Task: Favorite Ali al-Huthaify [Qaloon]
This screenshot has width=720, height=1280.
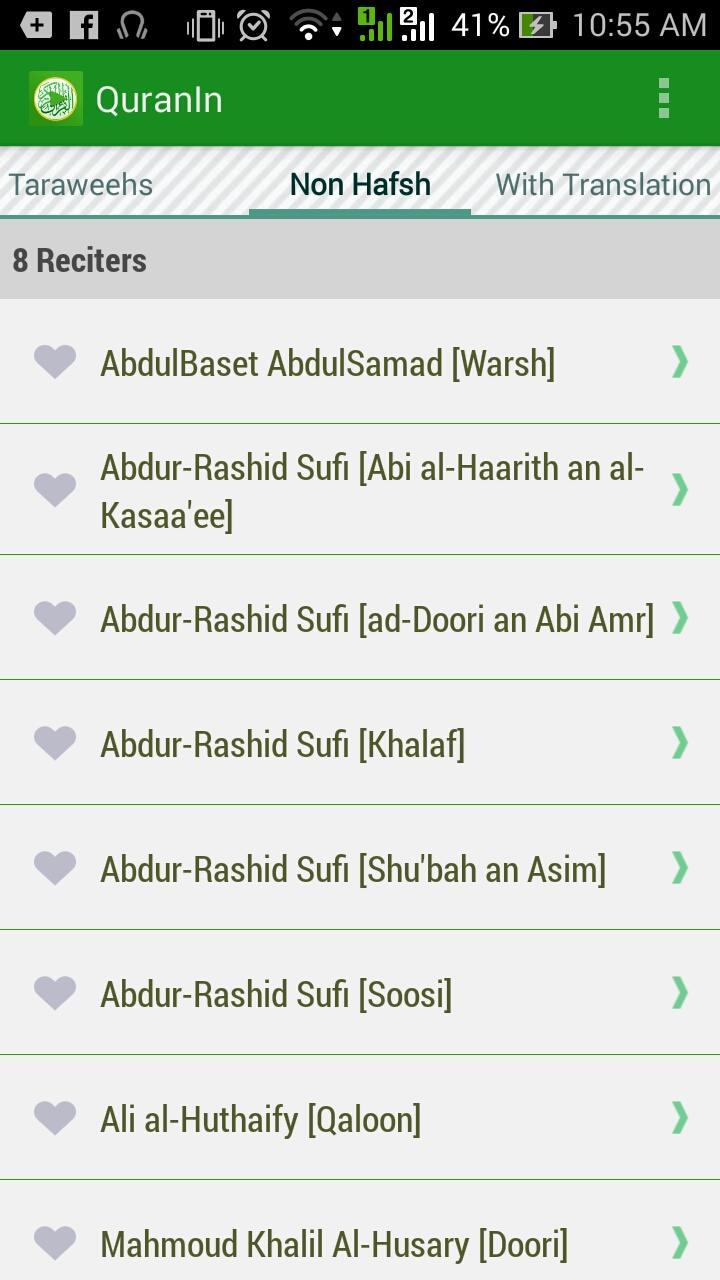Action: (x=55, y=1117)
